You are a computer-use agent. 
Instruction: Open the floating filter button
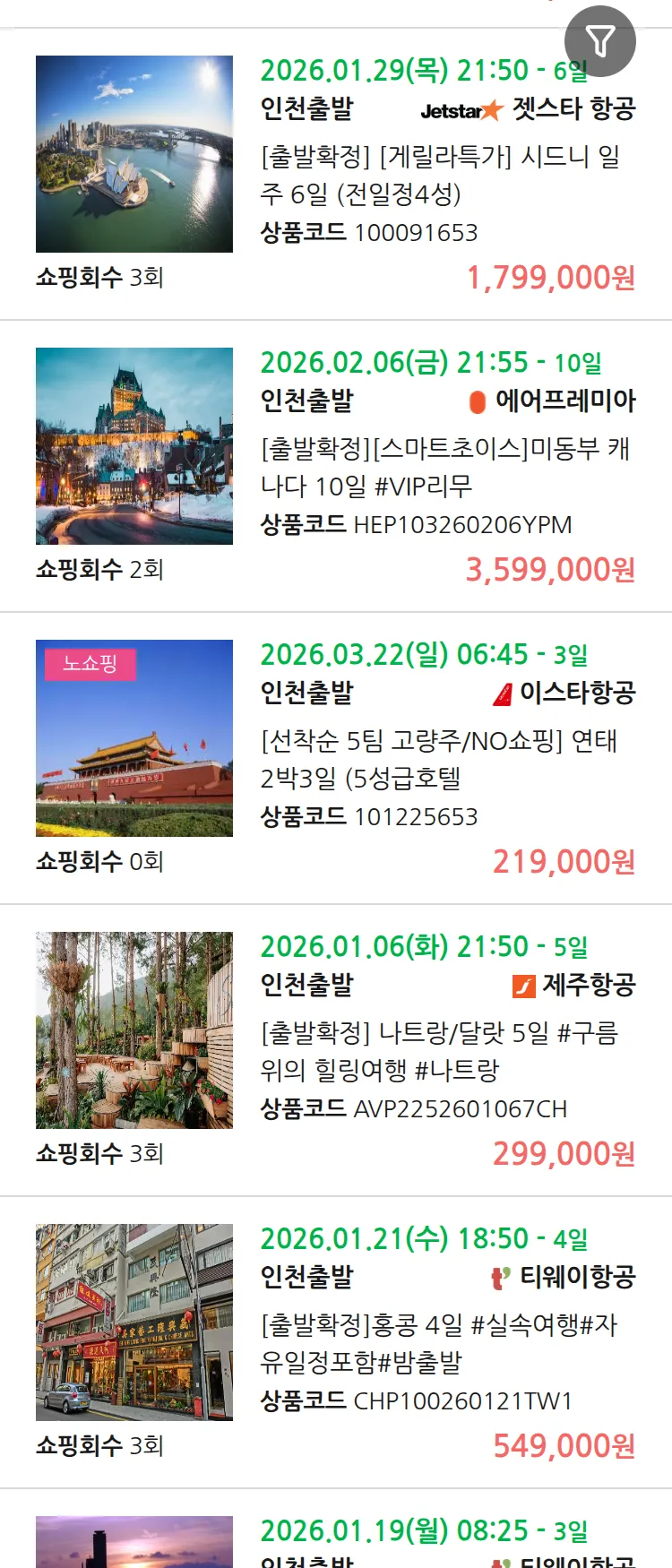coord(599,41)
